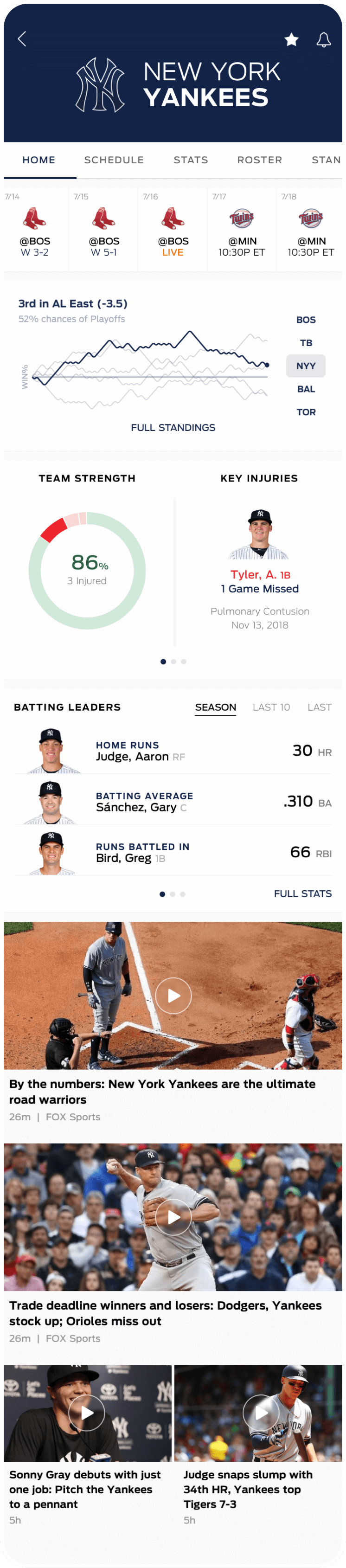The image size is (346, 1568).
Task: Select BOS in the standings chart
Action: [306, 320]
